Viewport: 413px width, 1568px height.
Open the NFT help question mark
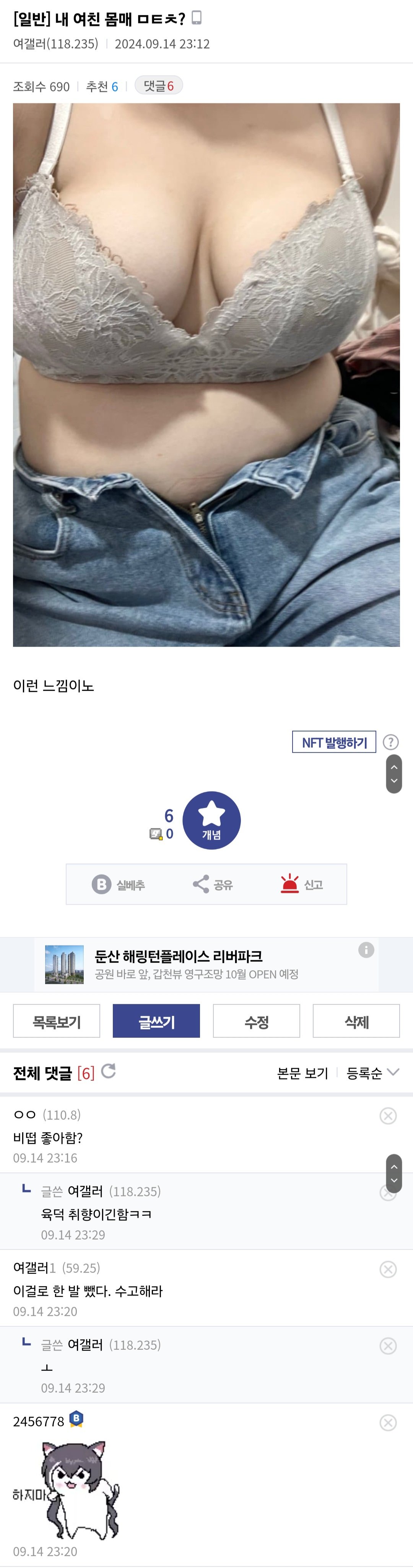390,742
